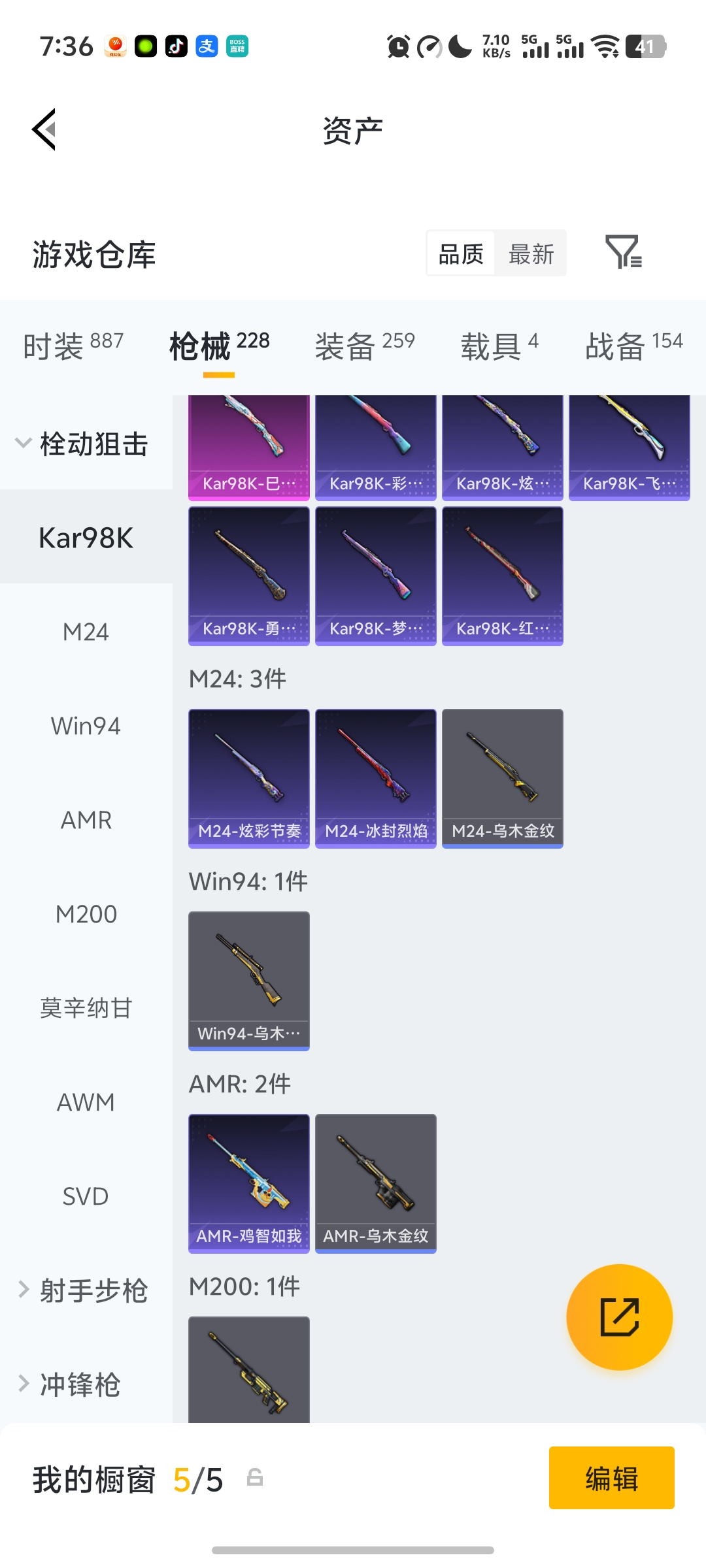706x1568 pixels.
Task: Switch sorting to 品质
Action: pos(461,253)
